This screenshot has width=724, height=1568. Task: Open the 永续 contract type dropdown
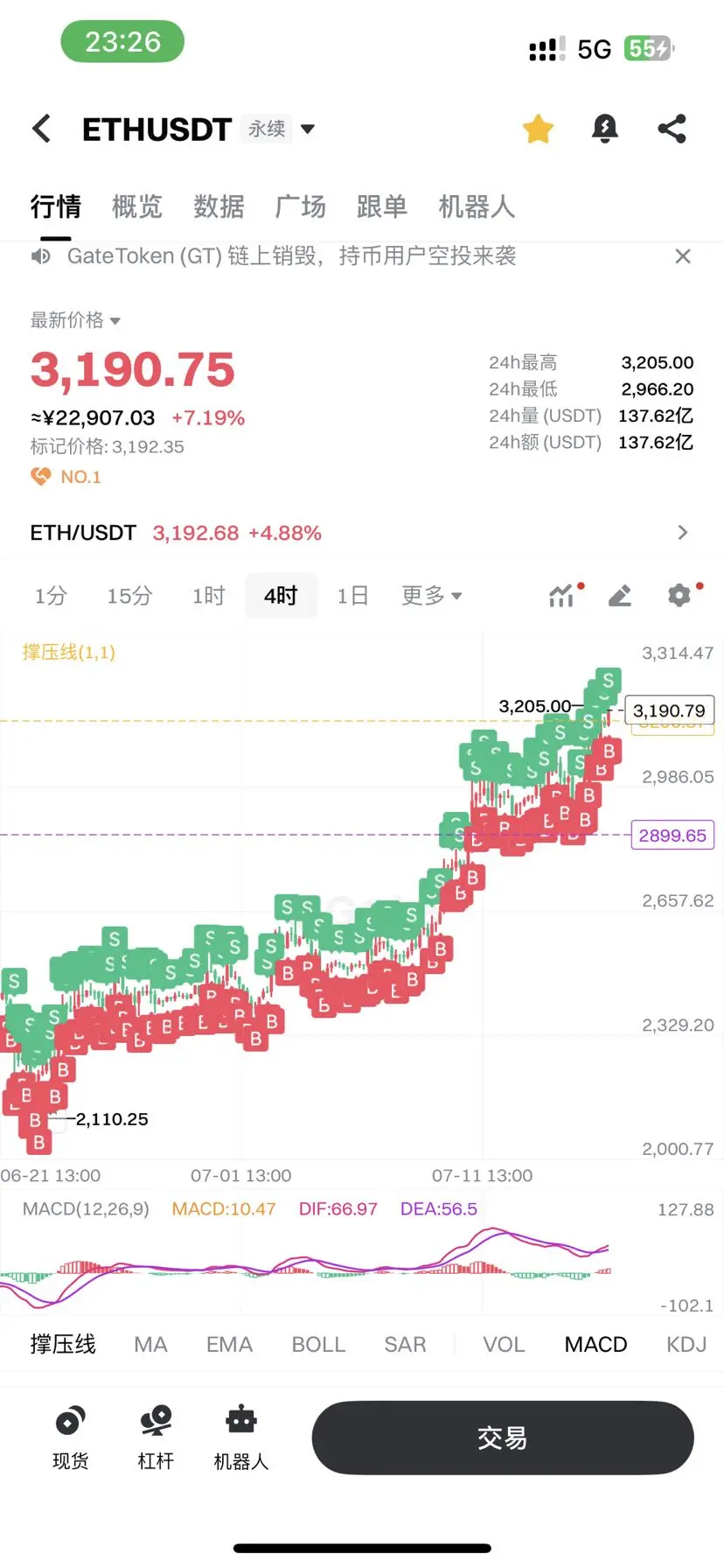click(x=280, y=129)
